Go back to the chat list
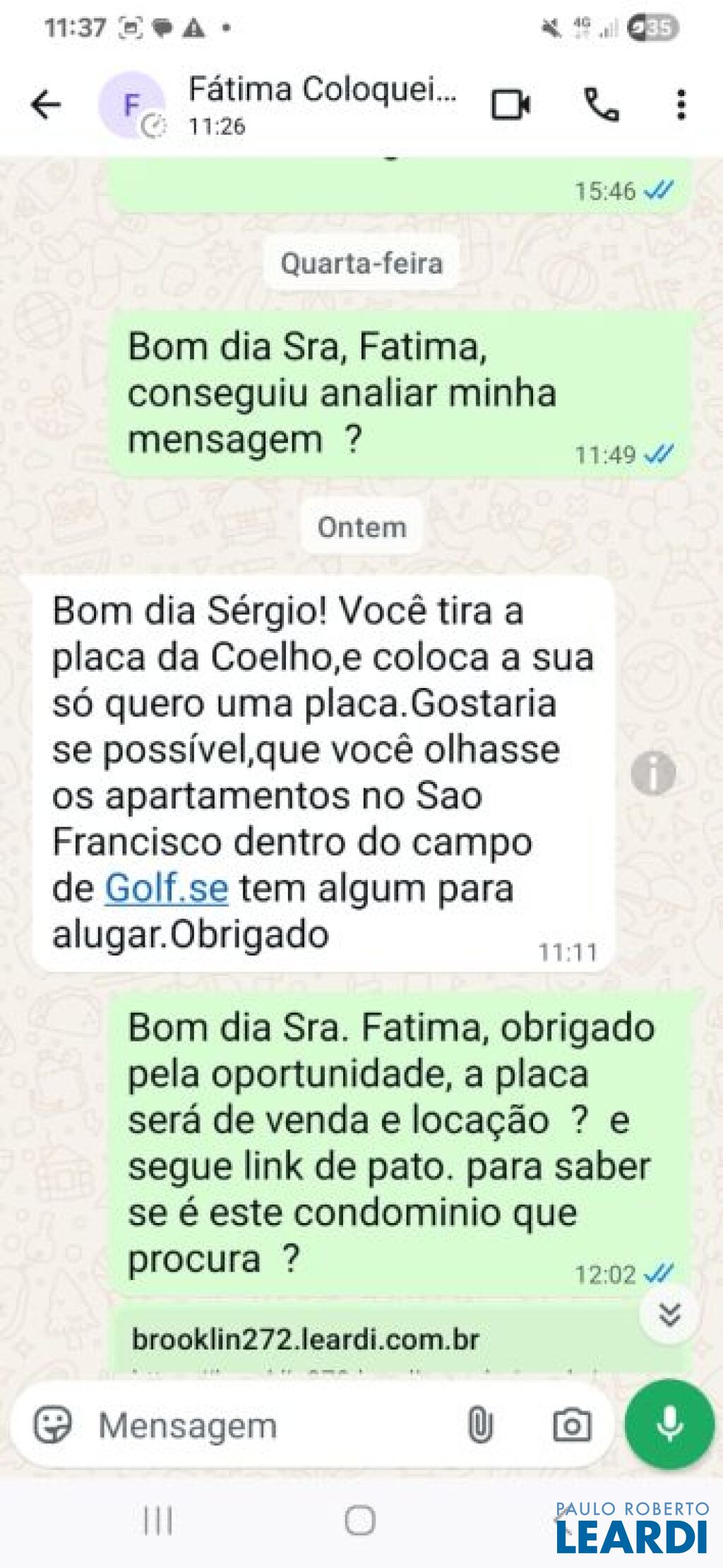The image size is (723, 1568). point(46,105)
